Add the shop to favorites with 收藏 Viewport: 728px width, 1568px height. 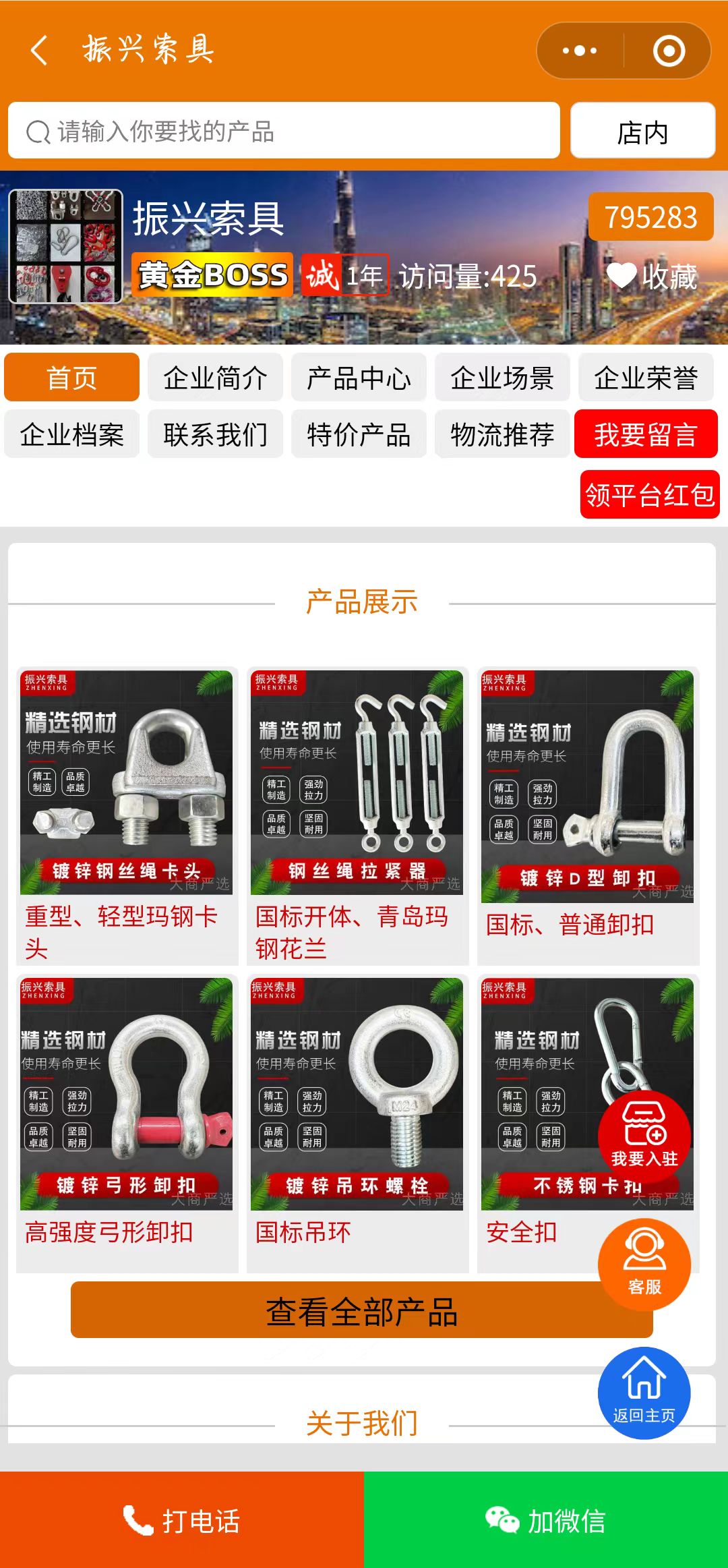pos(652,277)
